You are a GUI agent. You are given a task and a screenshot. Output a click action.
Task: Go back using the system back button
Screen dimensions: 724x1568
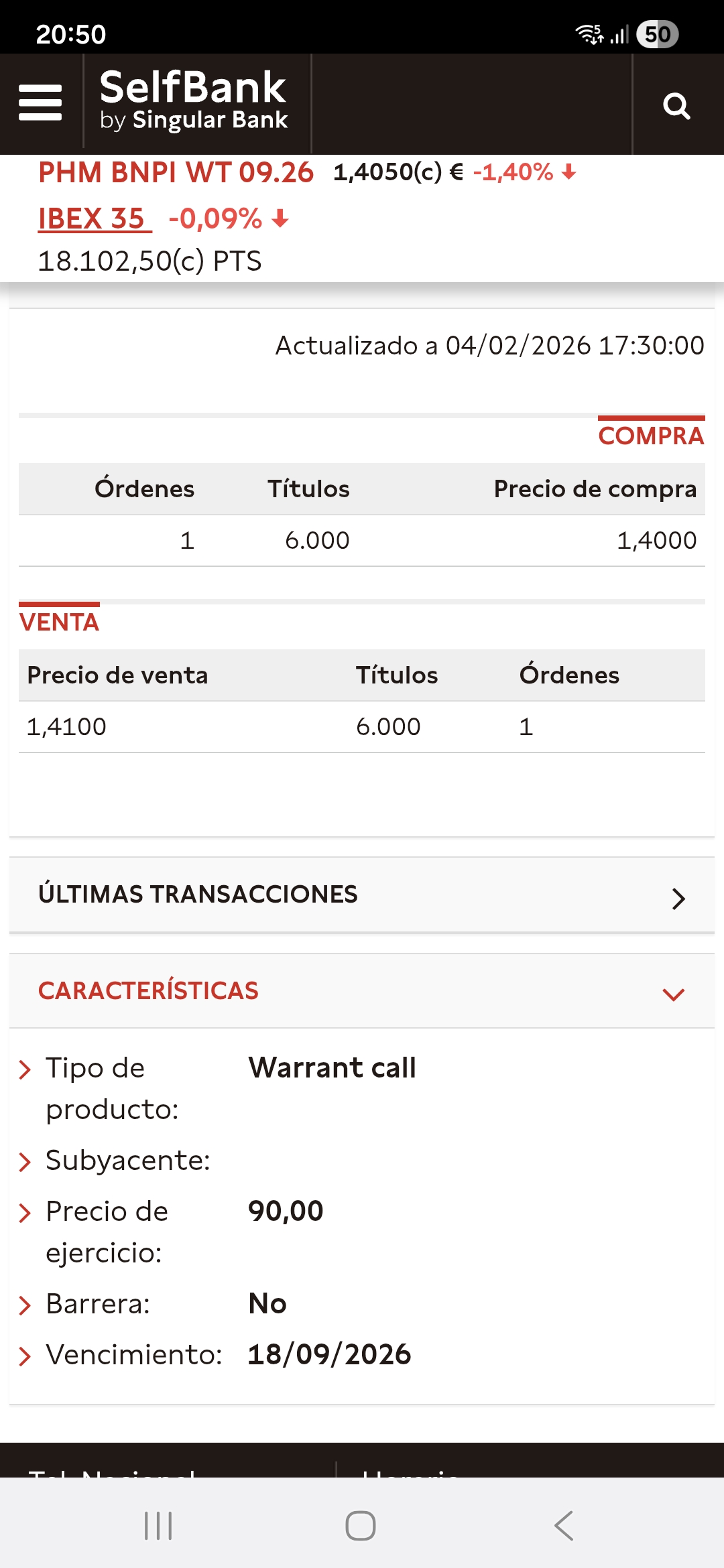[x=564, y=1526]
